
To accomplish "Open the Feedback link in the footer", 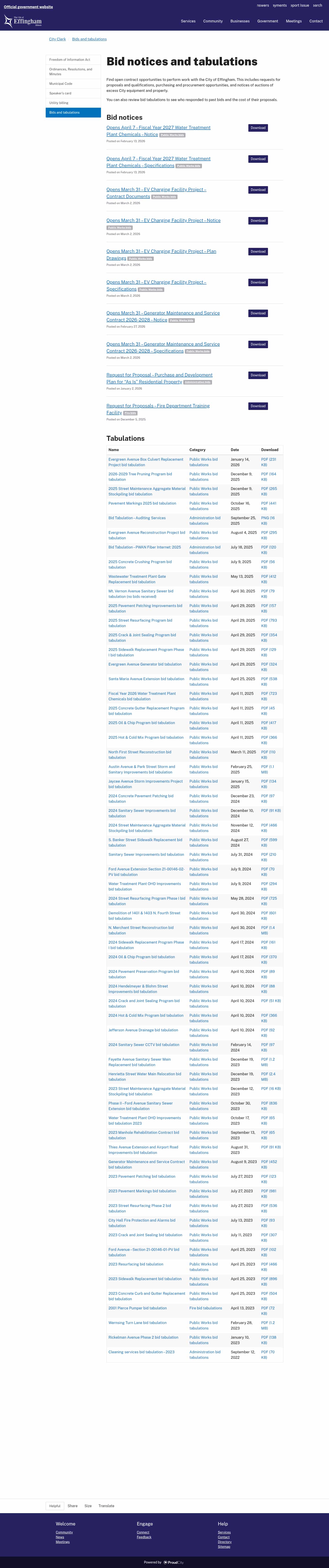I will [144, 1537].
